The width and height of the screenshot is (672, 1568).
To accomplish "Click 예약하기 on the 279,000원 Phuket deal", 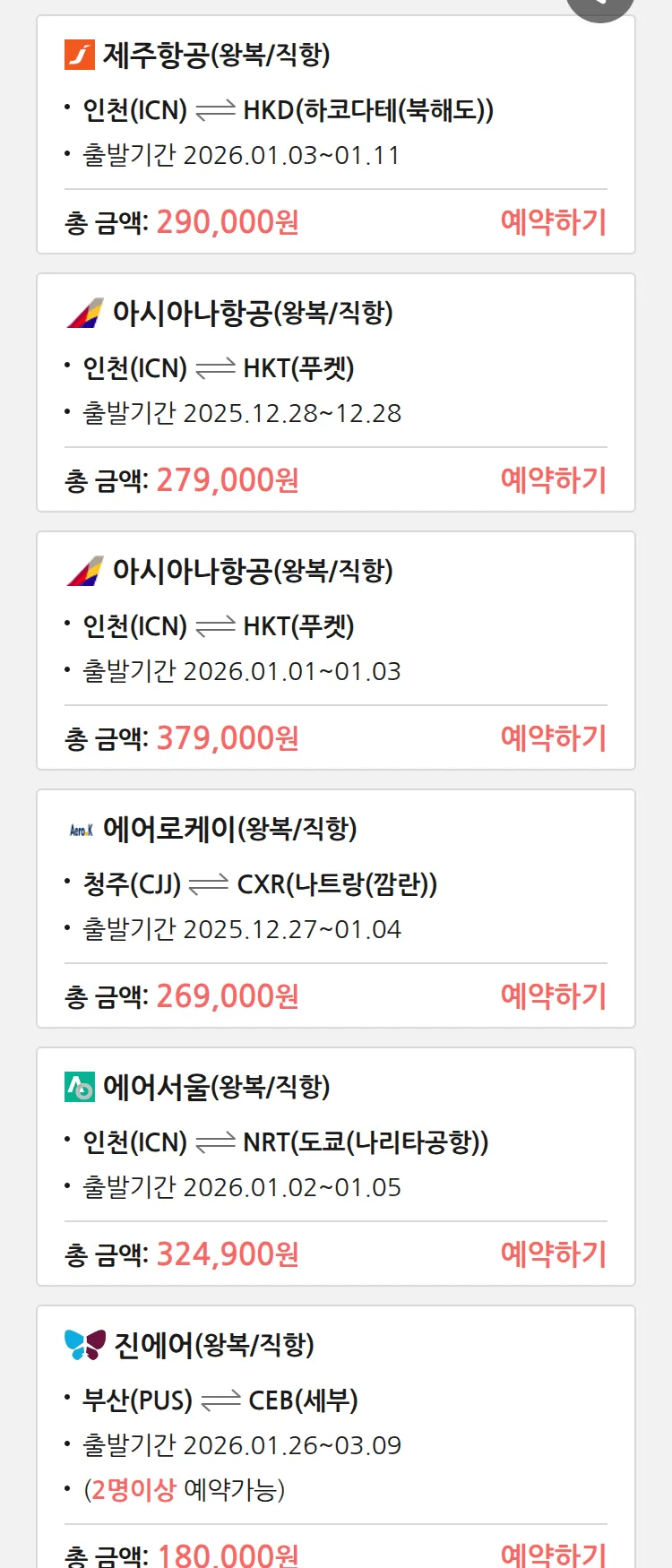I will pyautogui.click(x=554, y=480).
